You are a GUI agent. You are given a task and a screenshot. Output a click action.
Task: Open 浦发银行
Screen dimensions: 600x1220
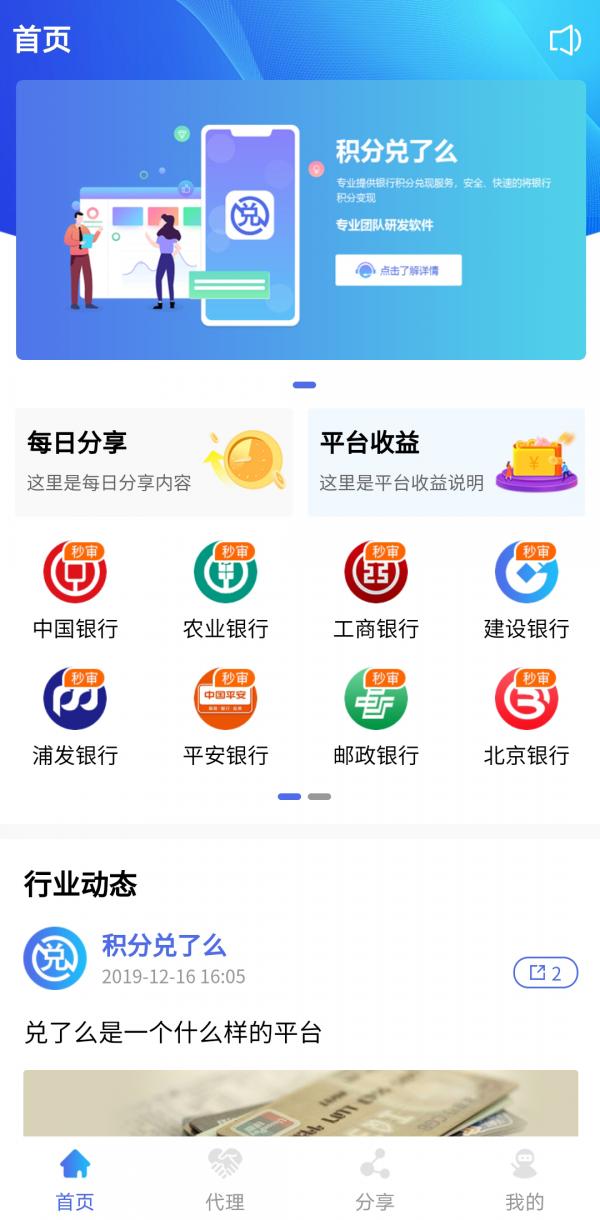pyautogui.click(x=75, y=716)
